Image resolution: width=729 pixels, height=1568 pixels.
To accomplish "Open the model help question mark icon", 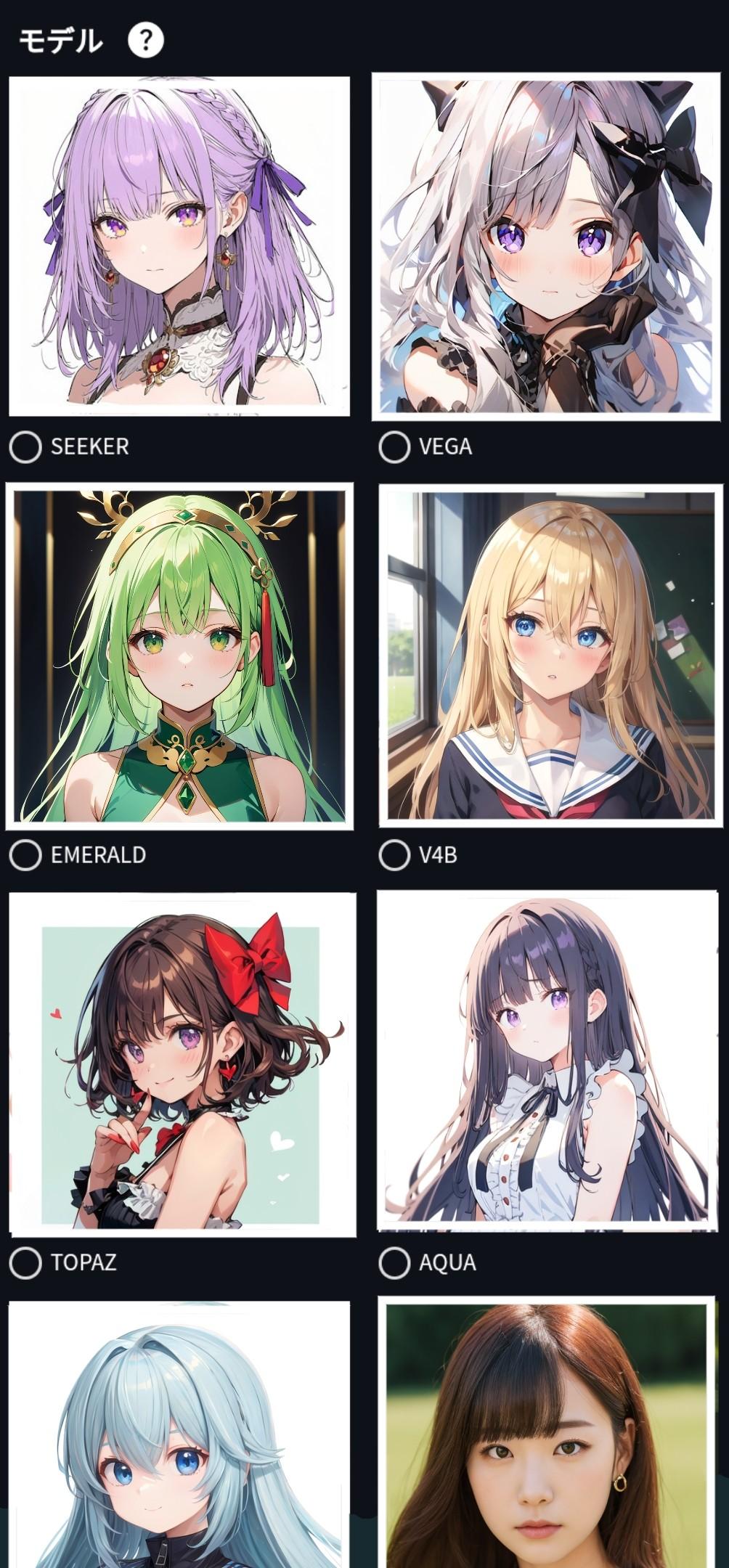I will click(146, 41).
